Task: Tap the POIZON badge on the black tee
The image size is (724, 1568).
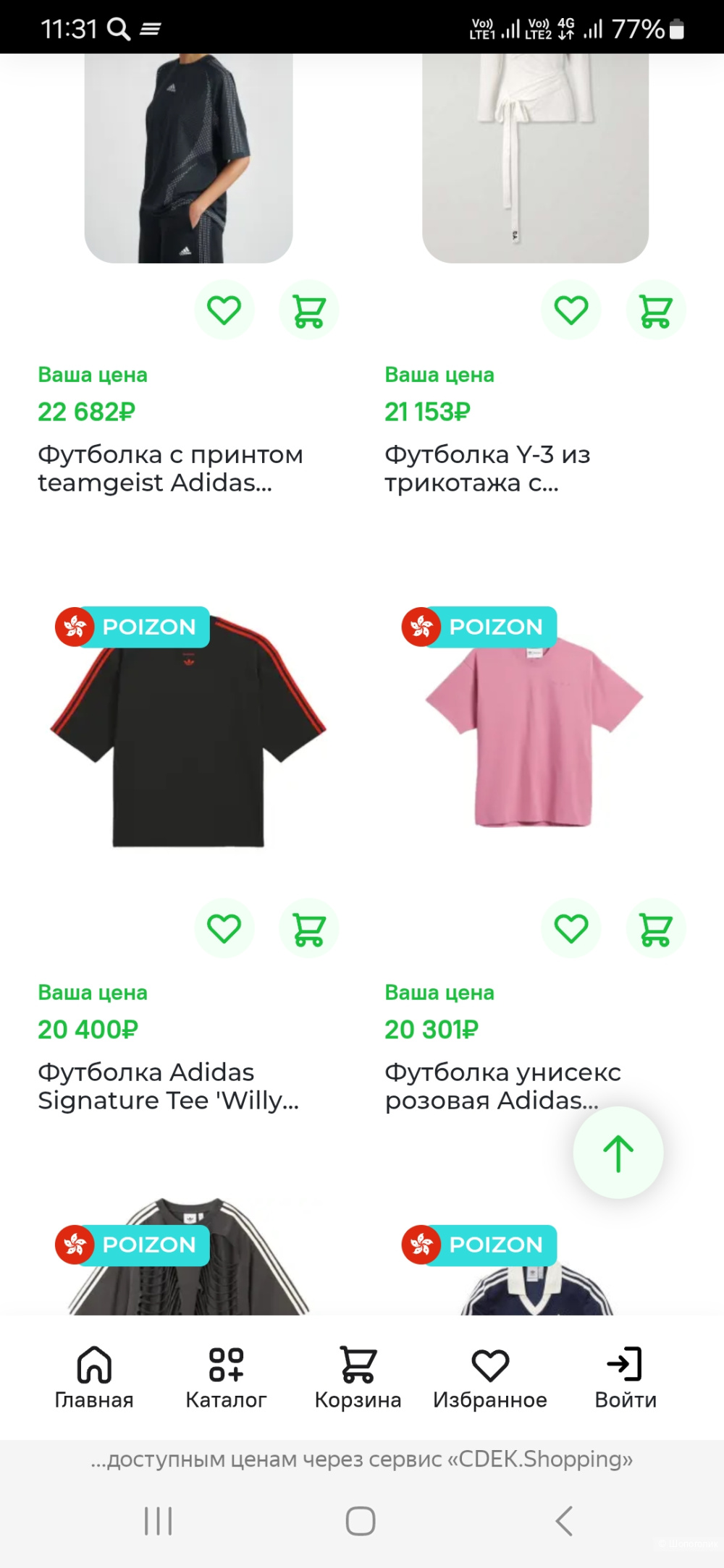Action: [132, 627]
